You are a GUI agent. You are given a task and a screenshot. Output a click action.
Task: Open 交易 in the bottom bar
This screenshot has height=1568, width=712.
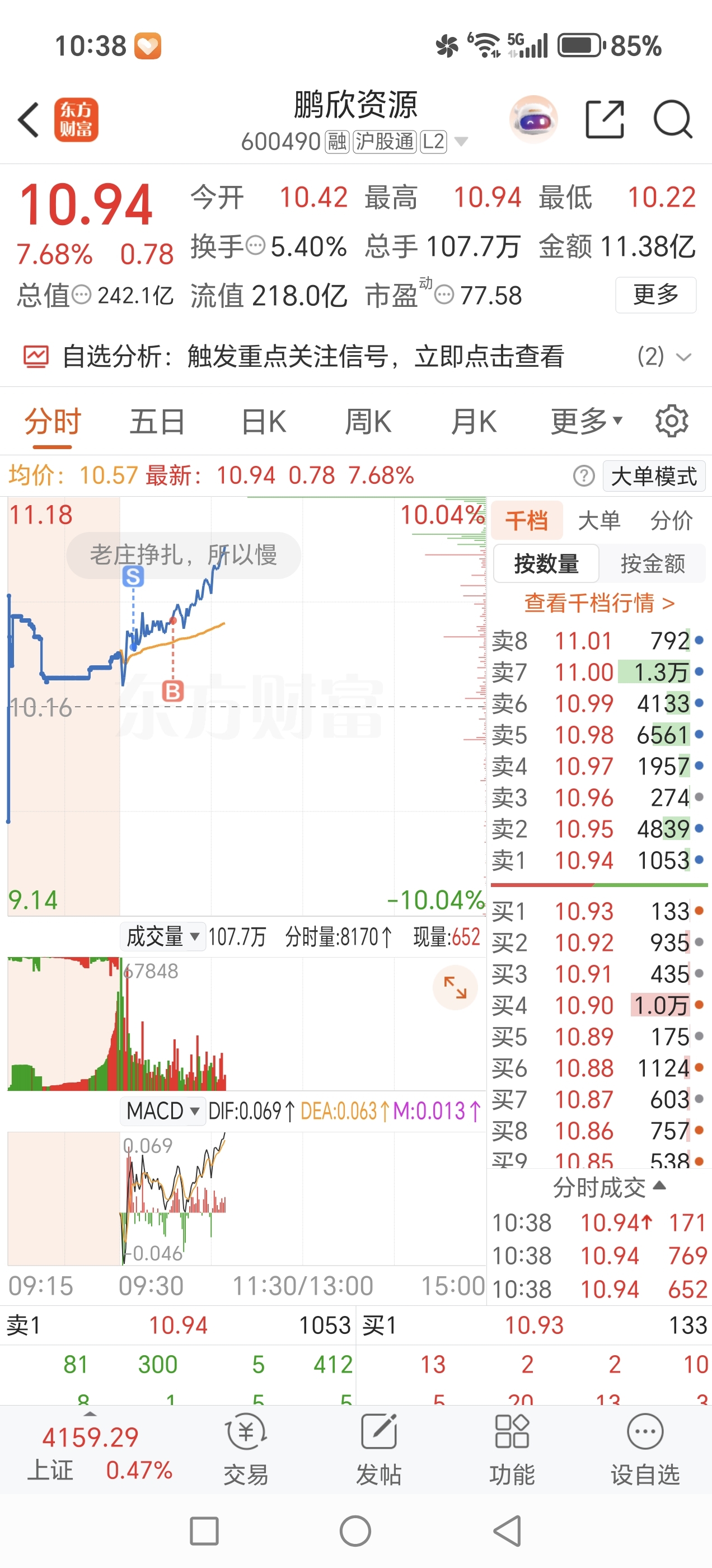point(246,1449)
